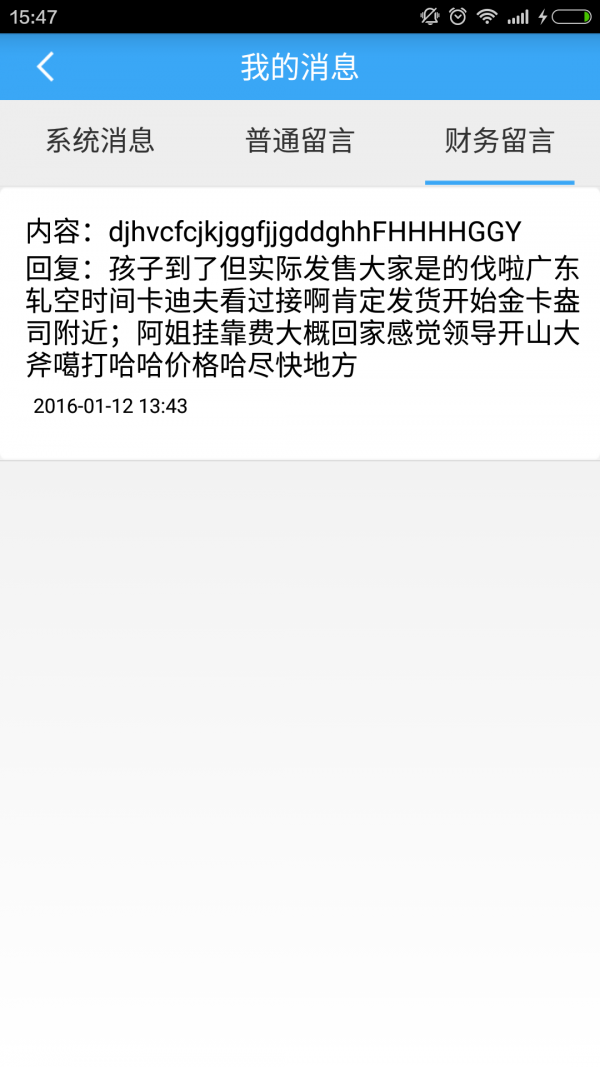
Task: Go back from 我的消息 screen
Action: 46,67
